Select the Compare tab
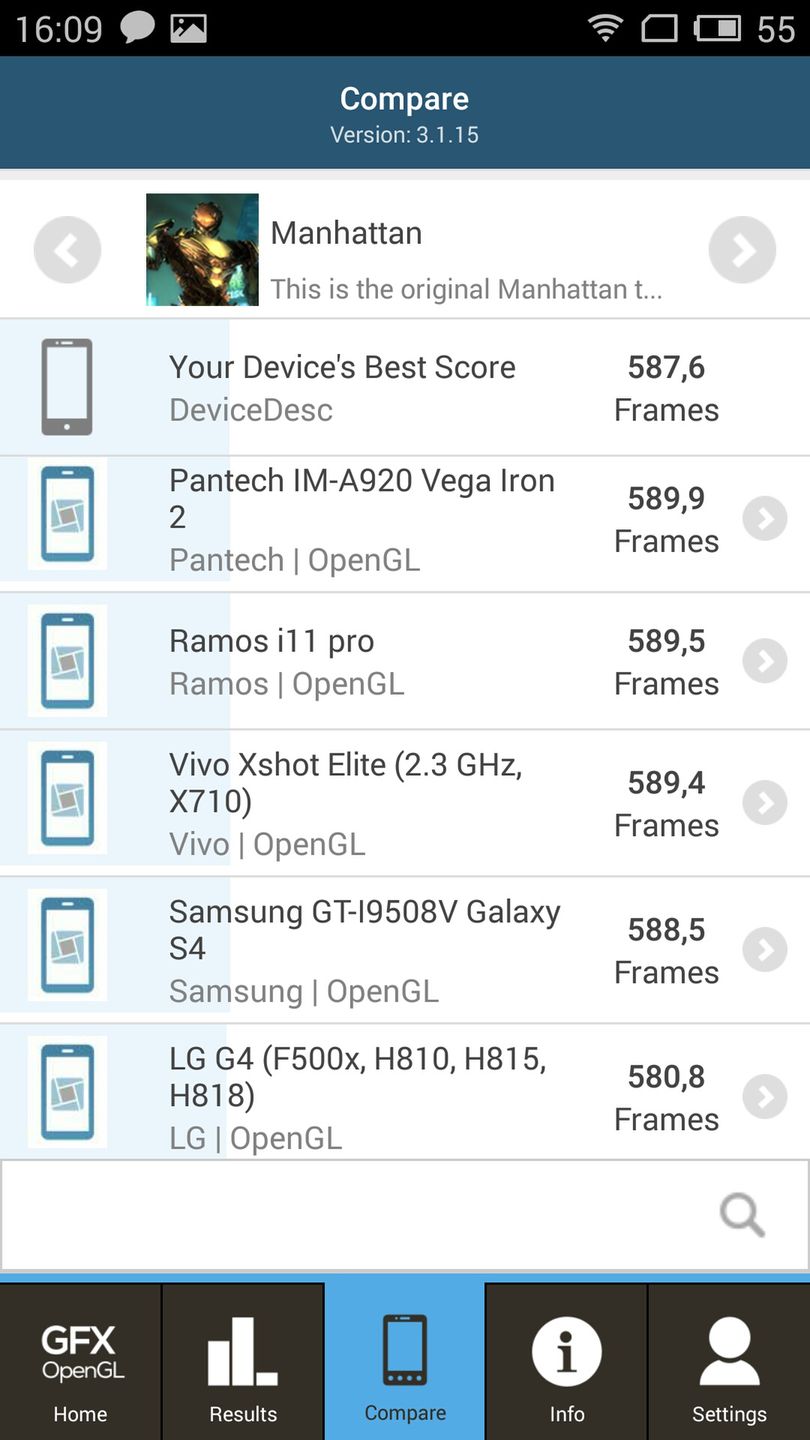The image size is (810, 1440). click(x=405, y=1362)
